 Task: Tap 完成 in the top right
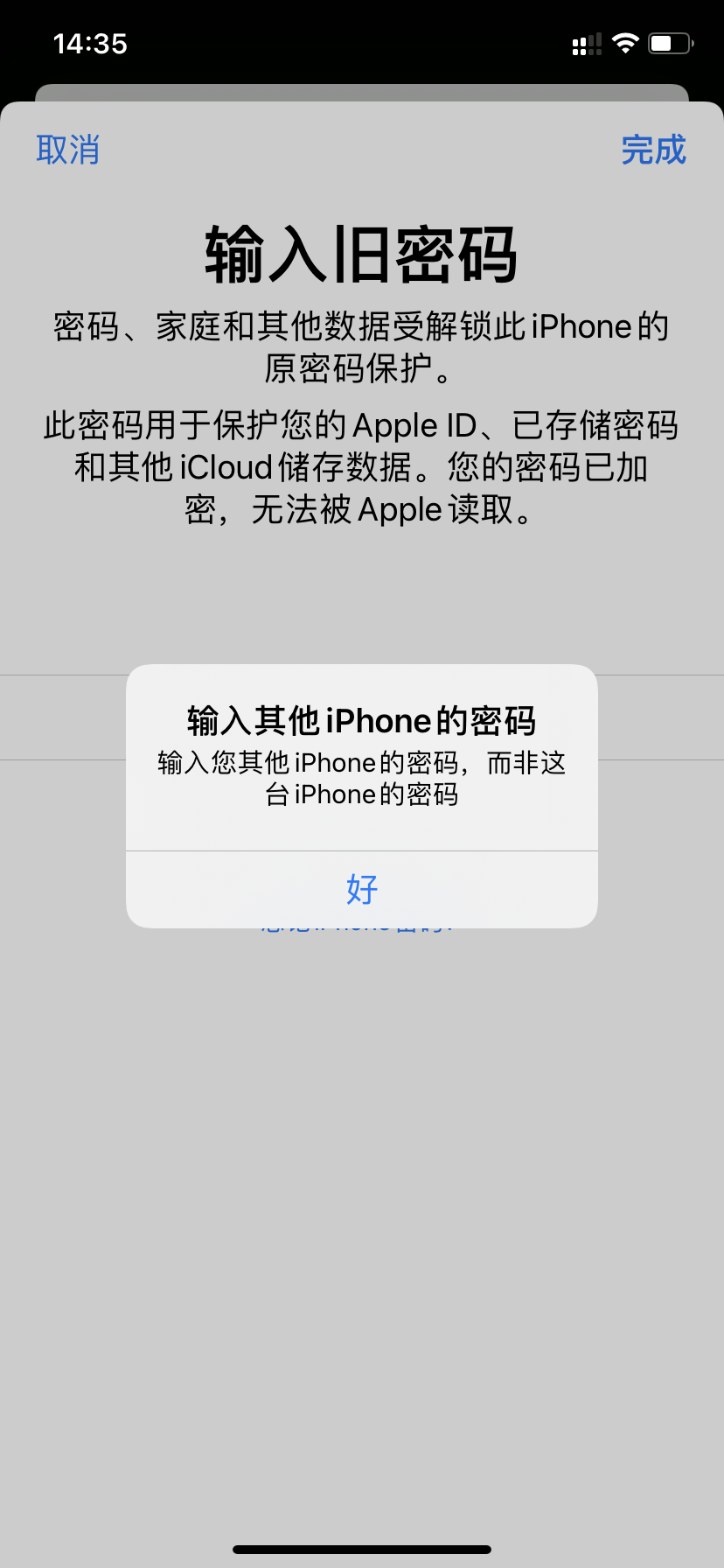[x=653, y=150]
